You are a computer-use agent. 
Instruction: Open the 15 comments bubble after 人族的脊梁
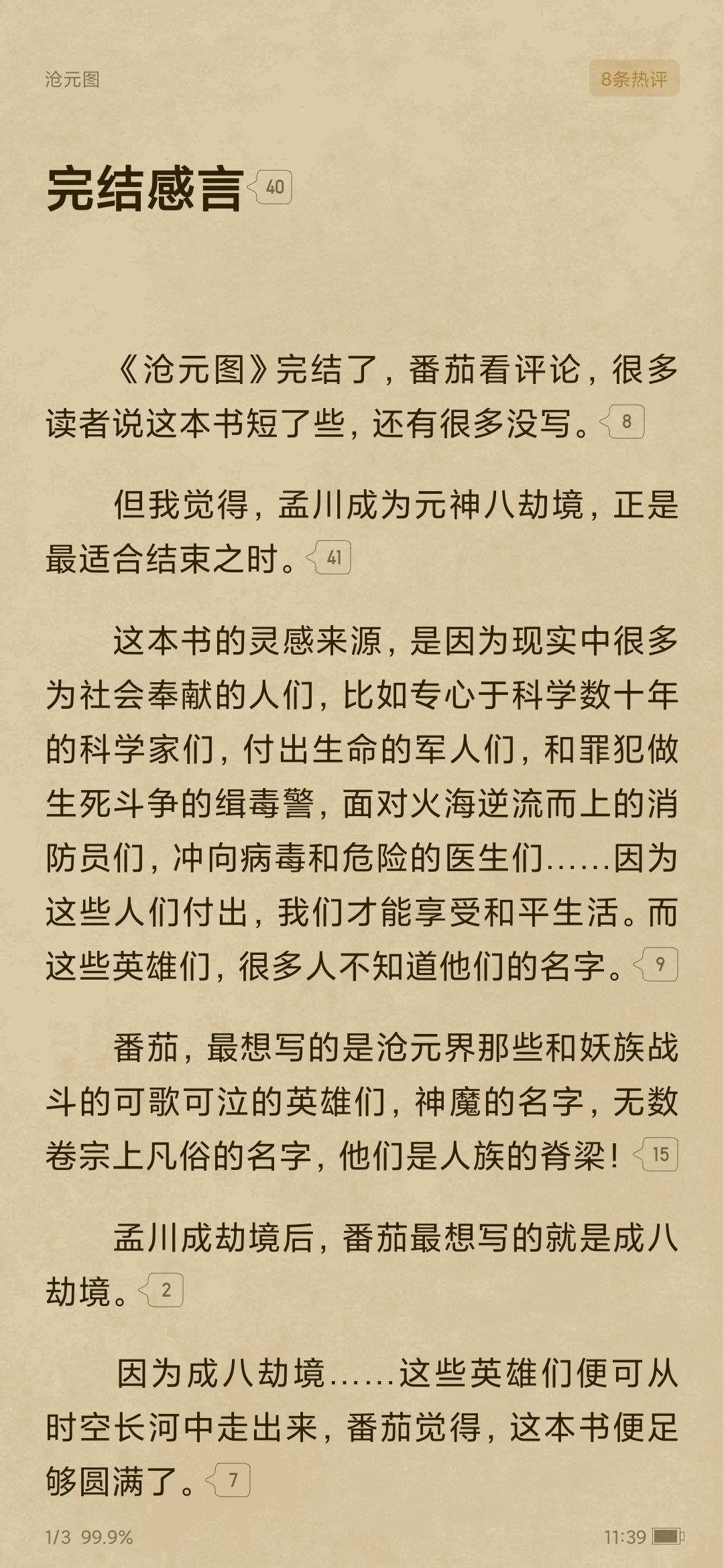click(656, 1154)
